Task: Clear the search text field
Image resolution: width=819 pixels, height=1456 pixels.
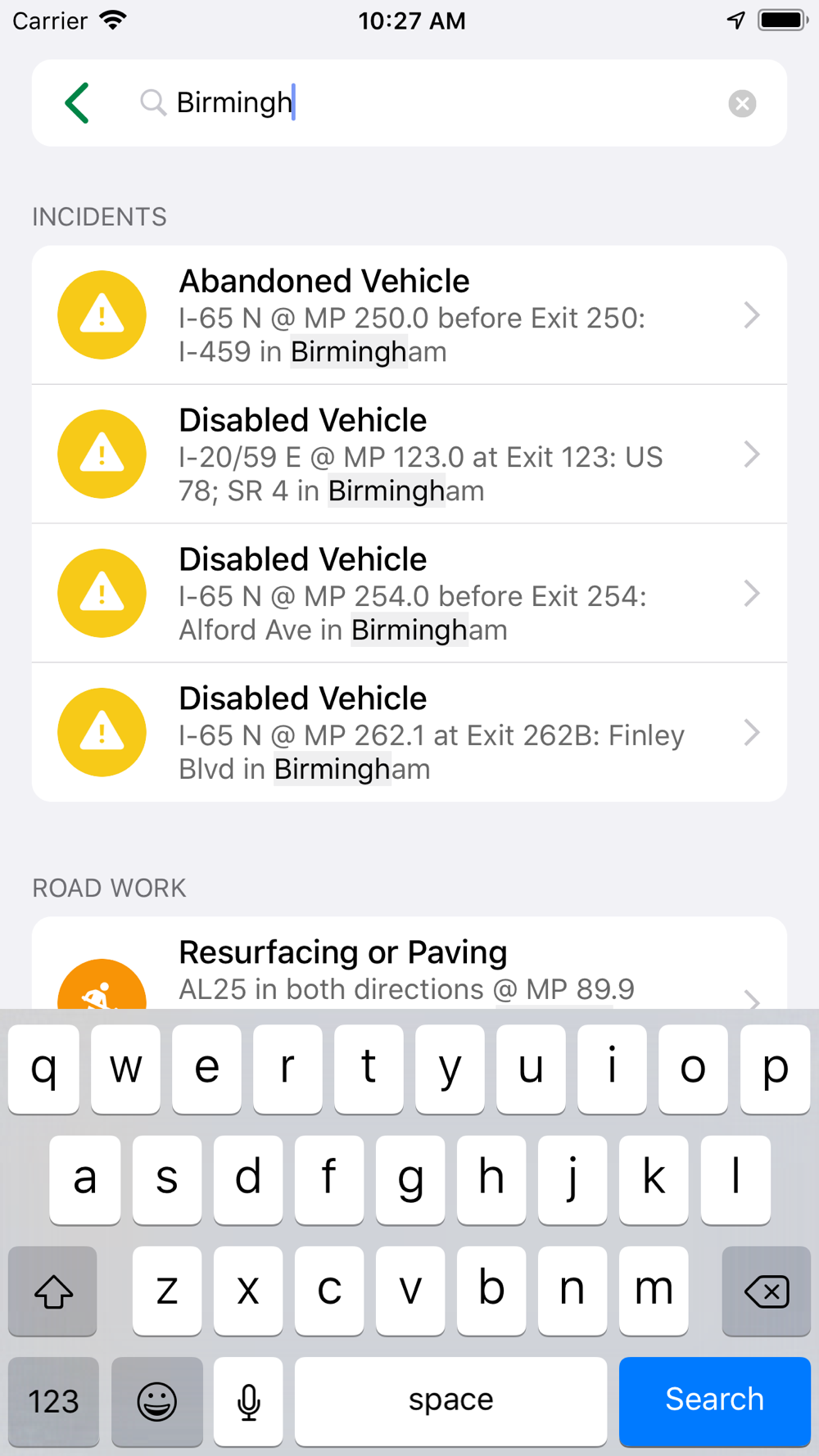Action: (x=742, y=103)
